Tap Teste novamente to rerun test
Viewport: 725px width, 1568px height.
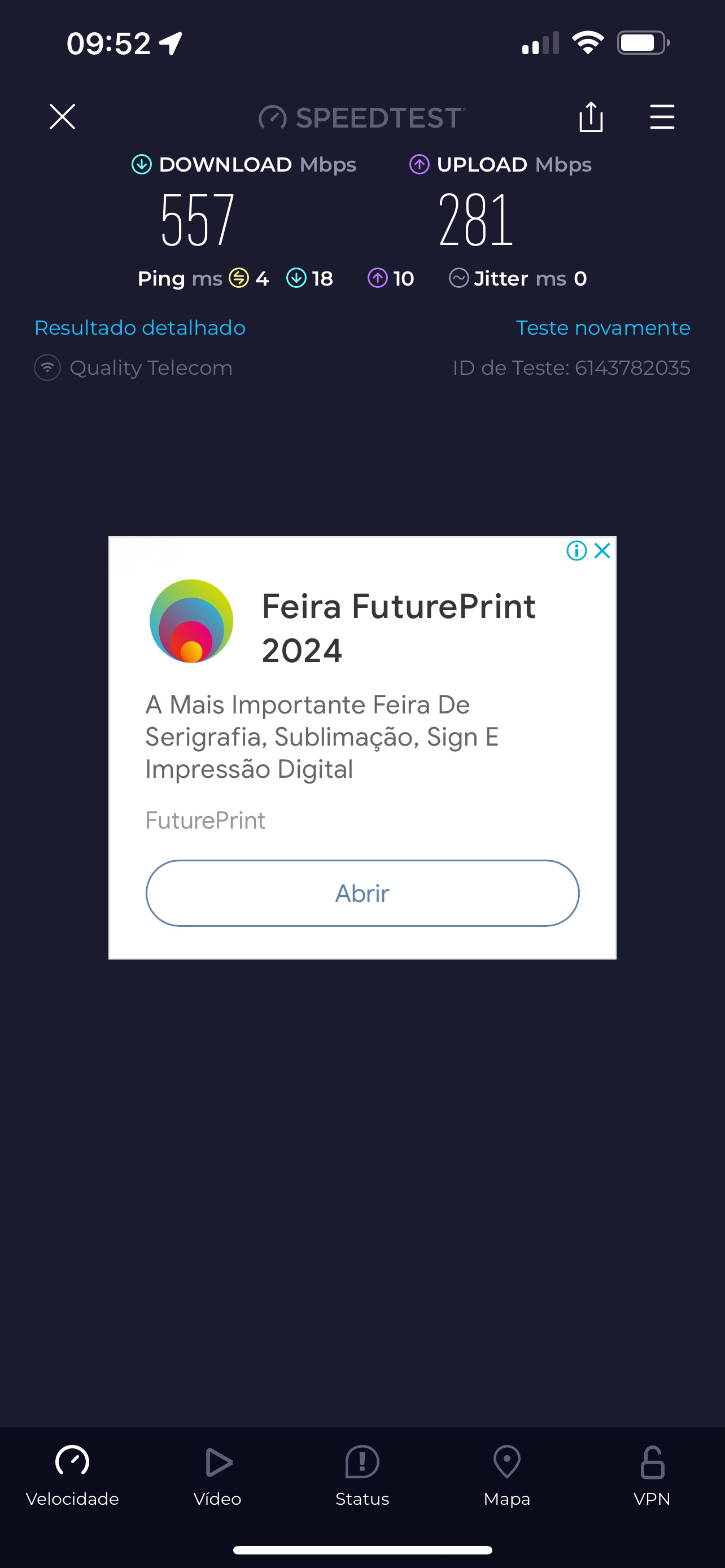coord(602,328)
